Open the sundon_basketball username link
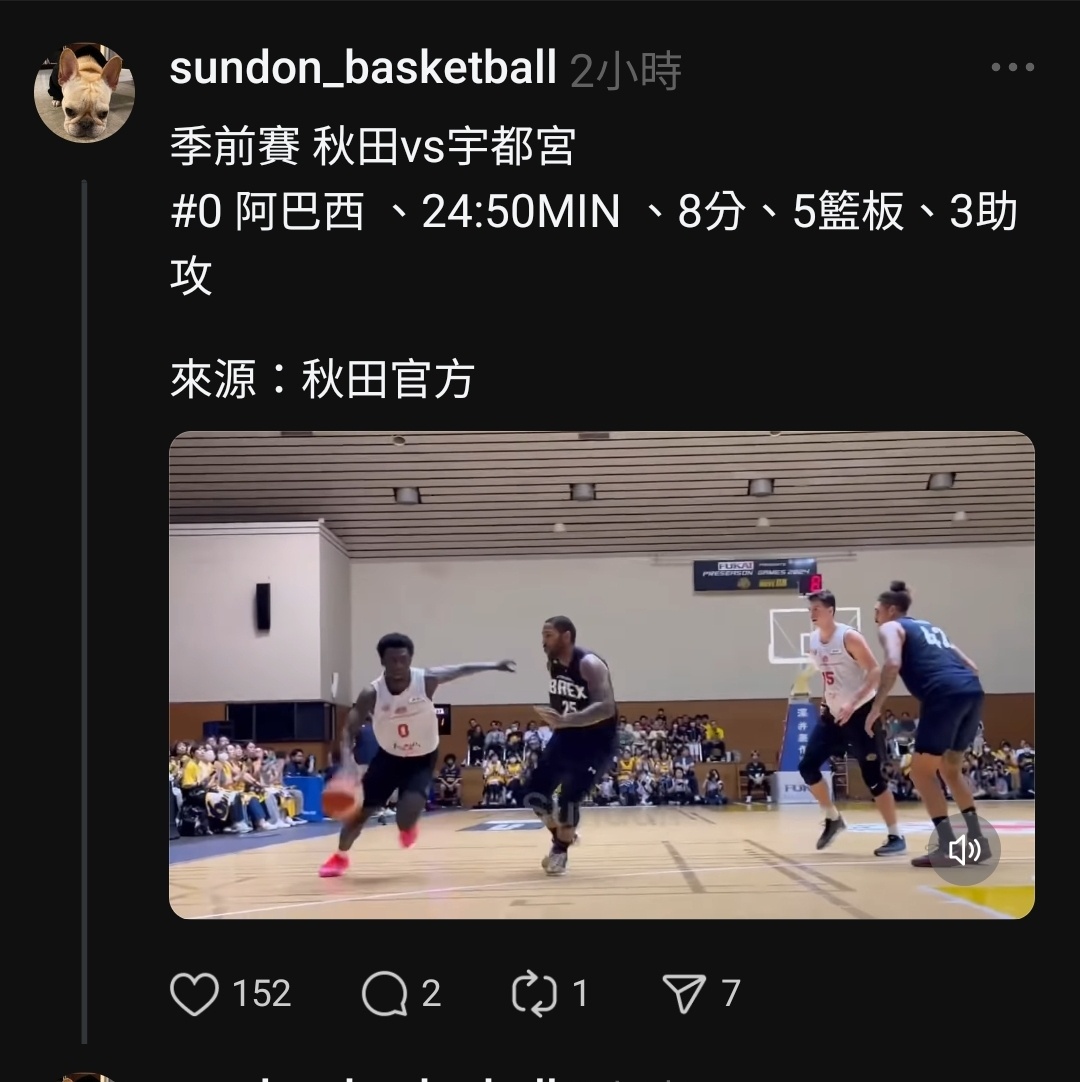The height and width of the screenshot is (1082, 1080). [x=362, y=68]
